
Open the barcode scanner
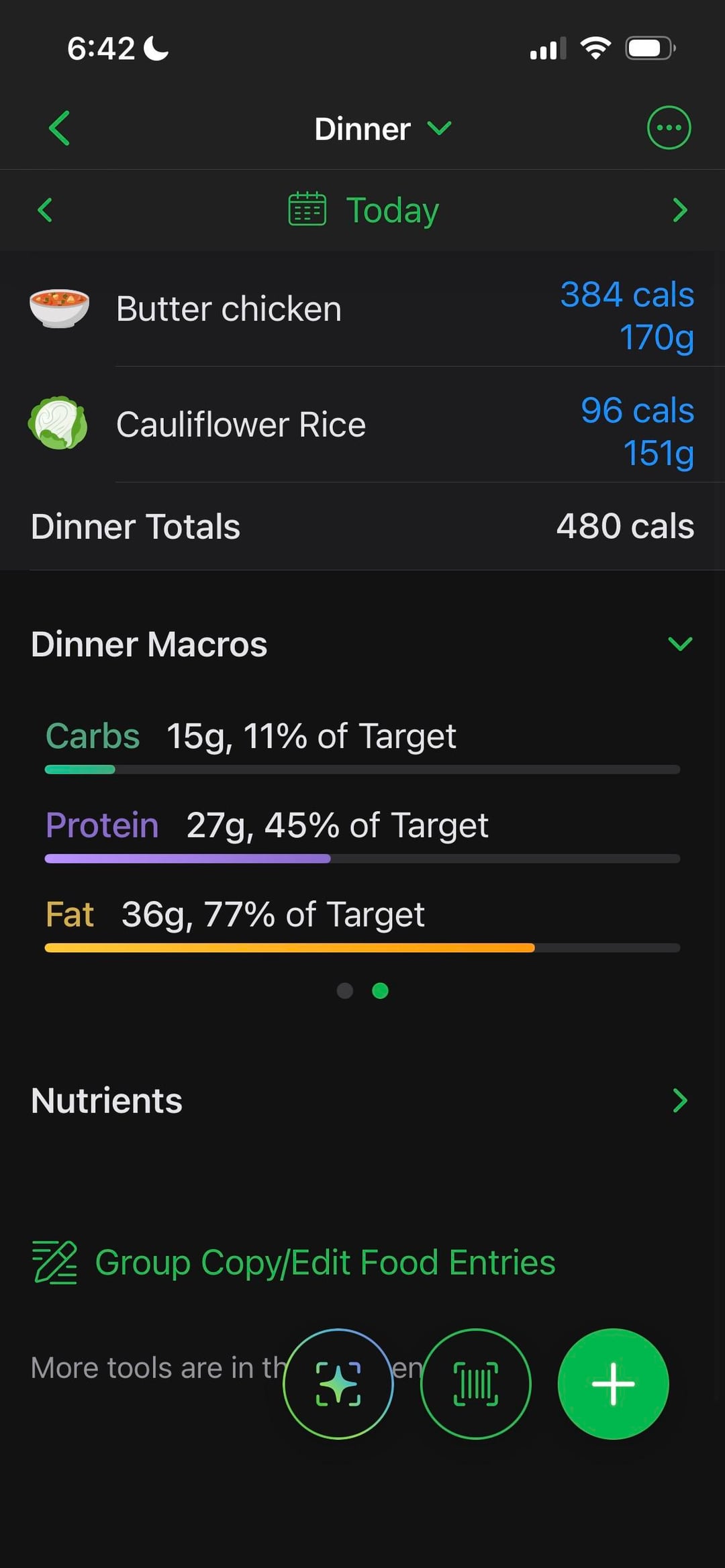(475, 1383)
